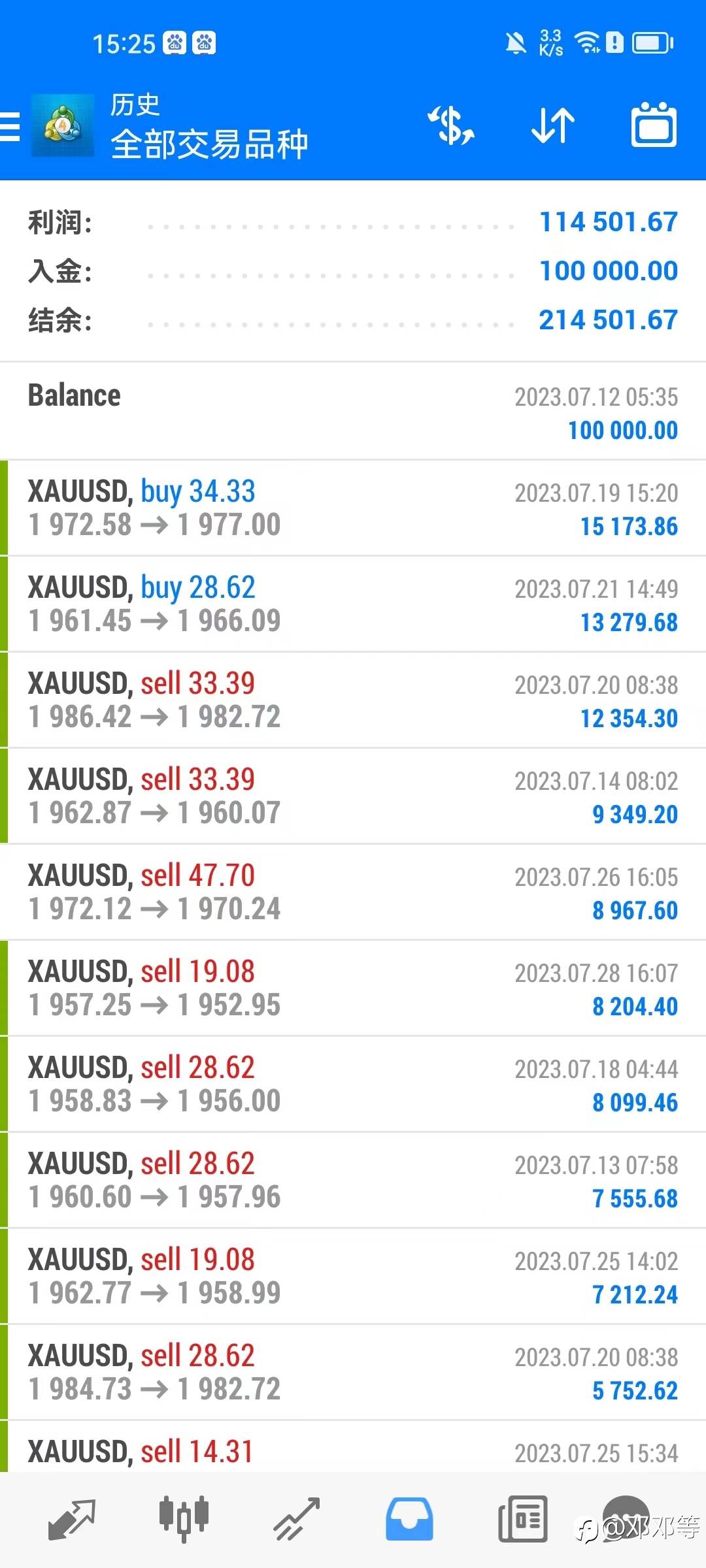The height and width of the screenshot is (1568, 706).
Task: Open the XAUUSD sell 47.70 trade
Action: pos(353,892)
